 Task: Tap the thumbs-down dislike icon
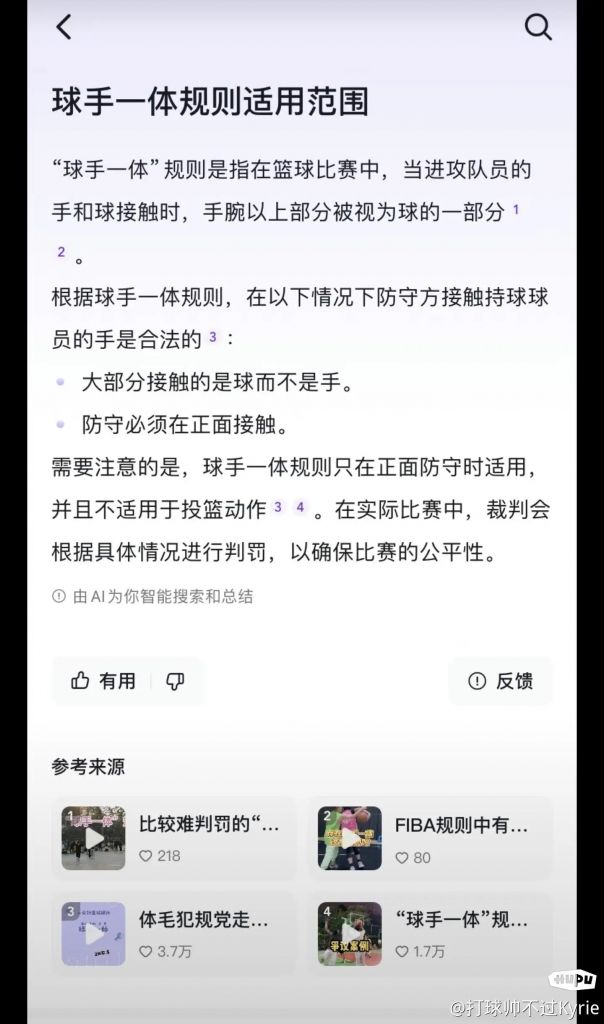174,682
